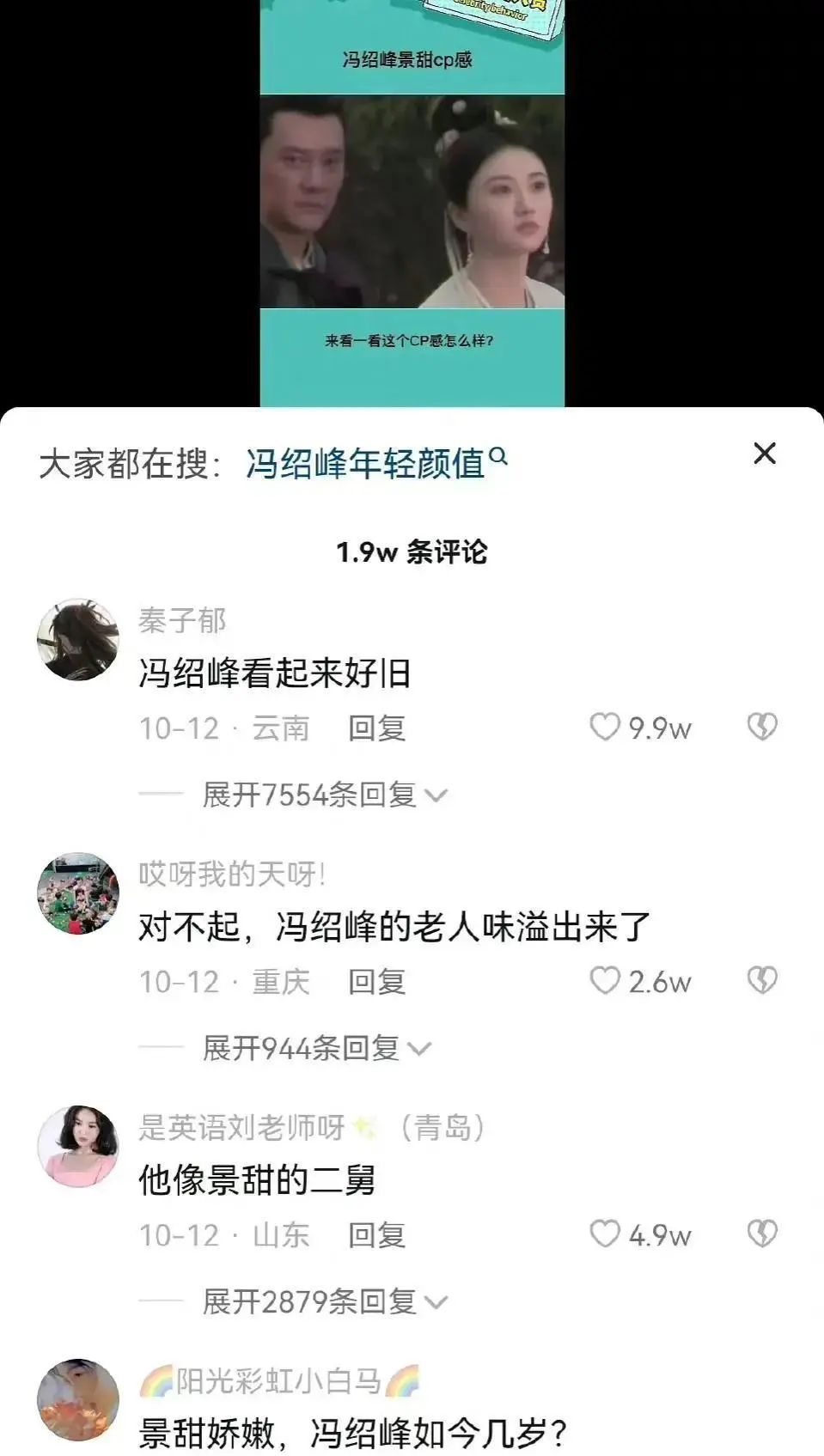Image resolution: width=824 pixels, height=1456 pixels.
Task: Click 回复 under 是英语刘老师呀's comment
Action: (x=375, y=1235)
